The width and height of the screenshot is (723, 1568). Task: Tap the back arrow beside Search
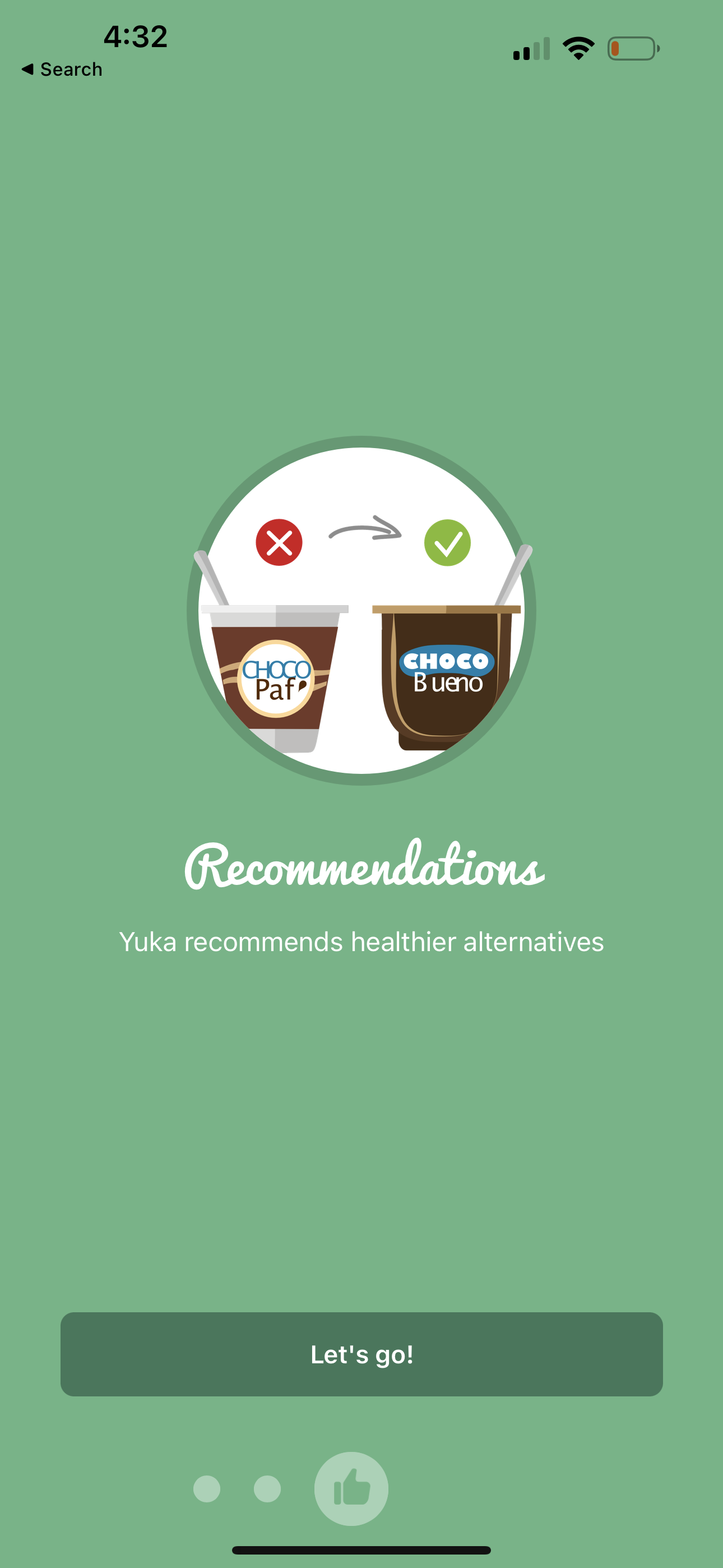(x=29, y=69)
